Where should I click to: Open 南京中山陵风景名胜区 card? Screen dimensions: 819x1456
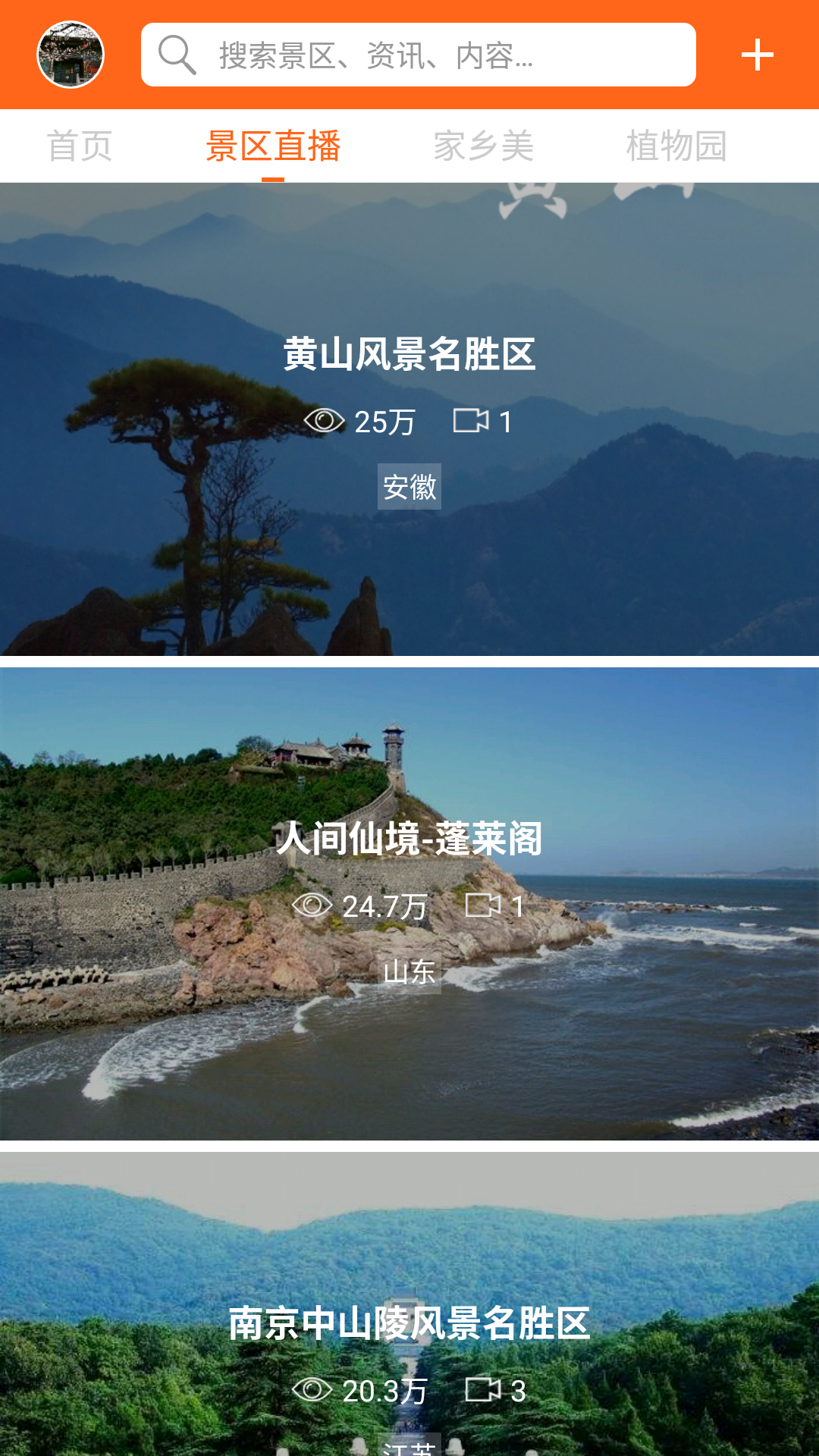[409, 1323]
